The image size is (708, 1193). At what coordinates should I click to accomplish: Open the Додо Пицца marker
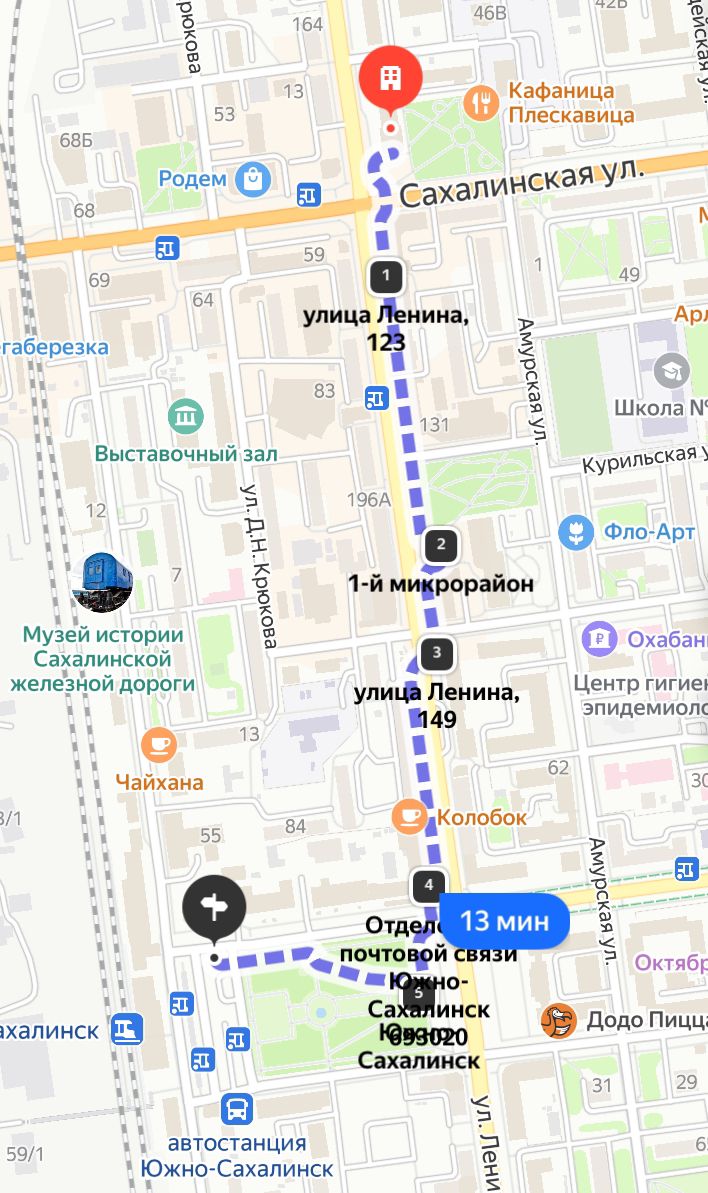[x=559, y=1021]
